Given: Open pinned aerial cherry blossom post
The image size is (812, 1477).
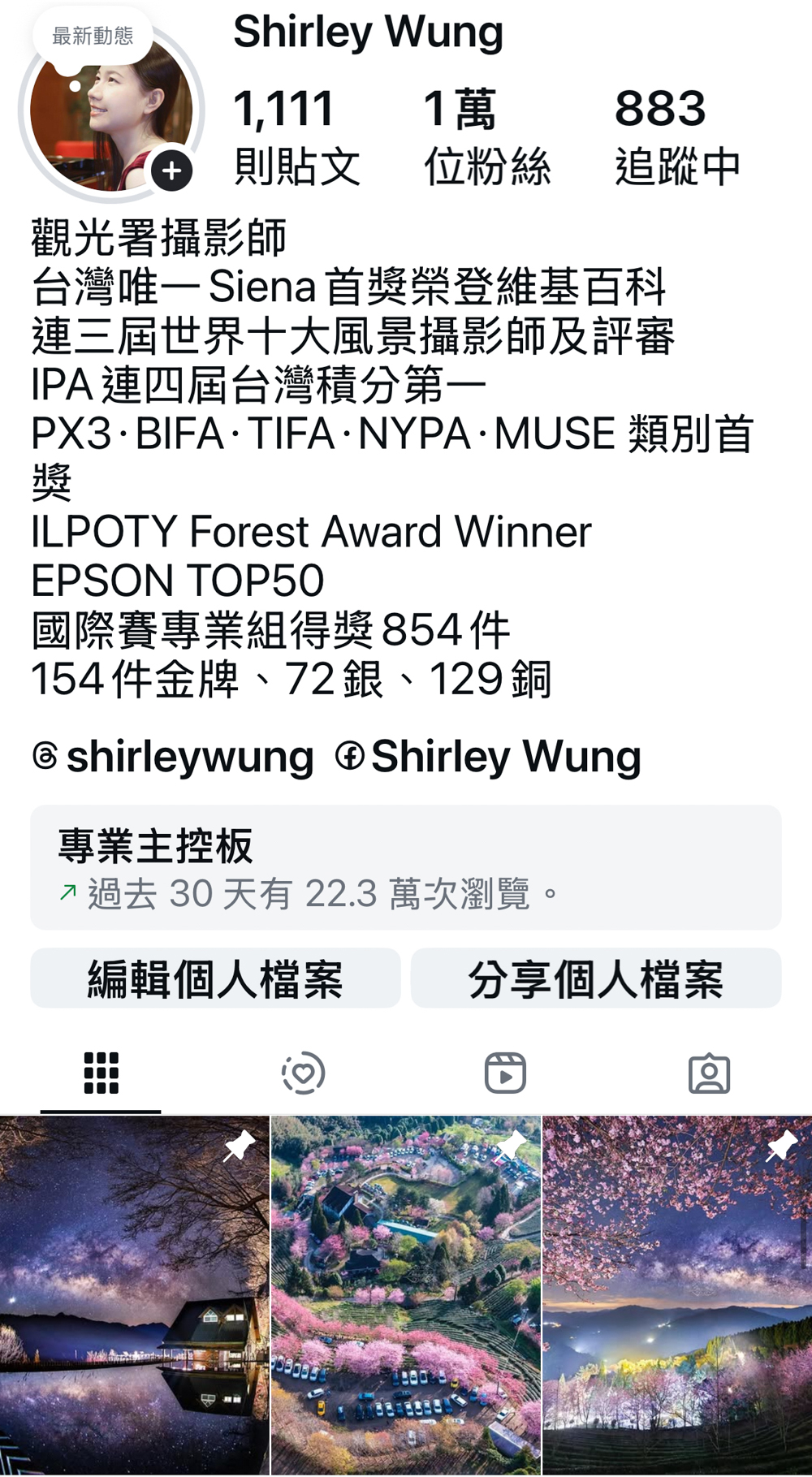Looking at the screenshot, I should (x=405, y=1295).
